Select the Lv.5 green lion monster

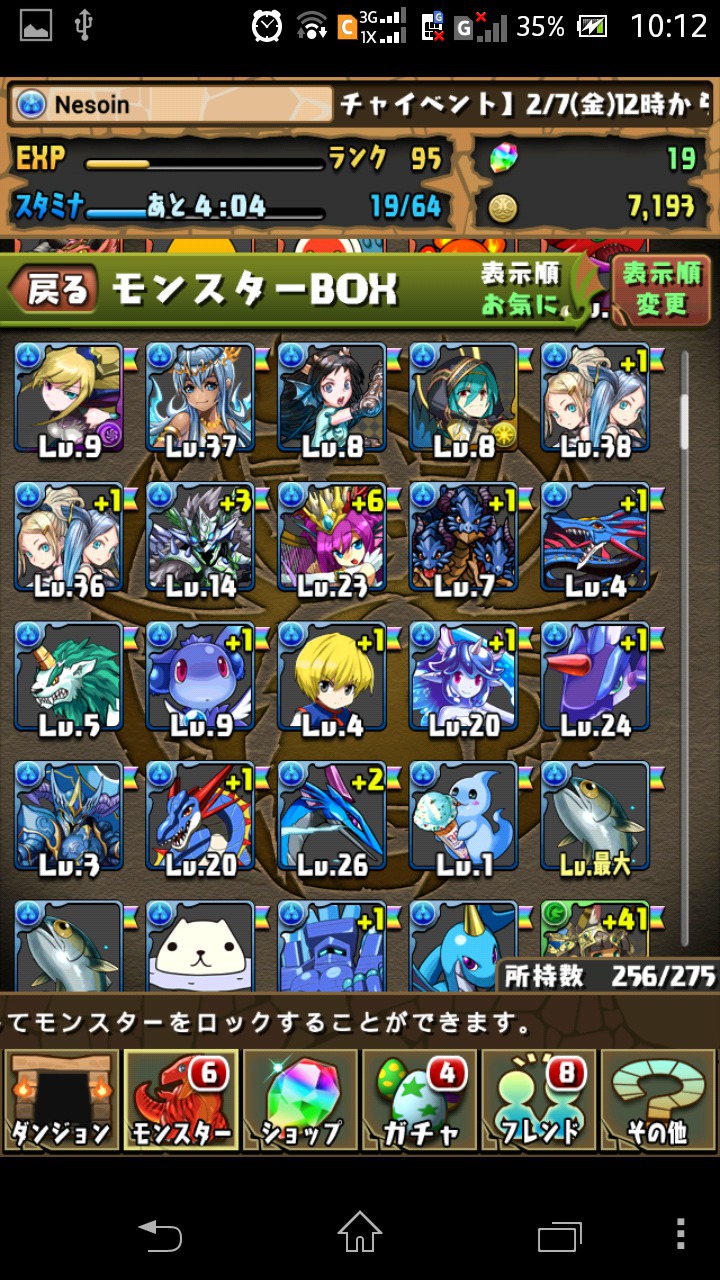(69, 680)
